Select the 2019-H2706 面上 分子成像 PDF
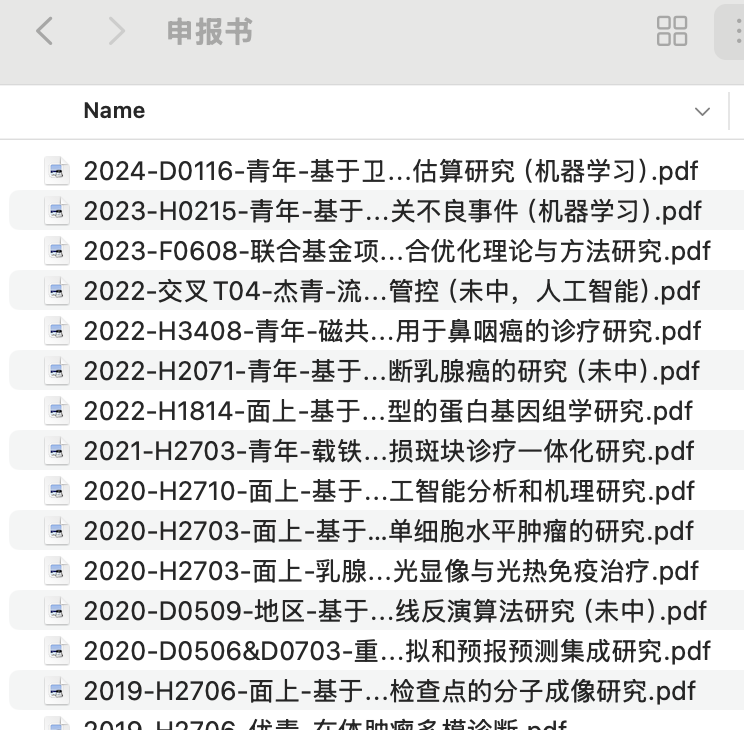744x730 pixels. [x=389, y=691]
